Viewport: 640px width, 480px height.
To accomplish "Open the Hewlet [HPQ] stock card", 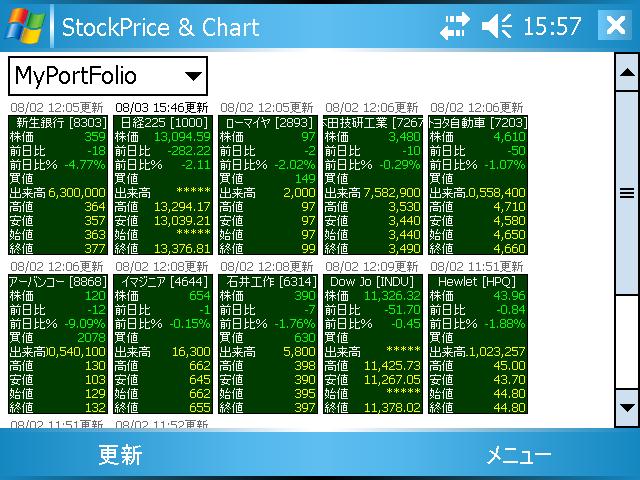I will coord(478,345).
